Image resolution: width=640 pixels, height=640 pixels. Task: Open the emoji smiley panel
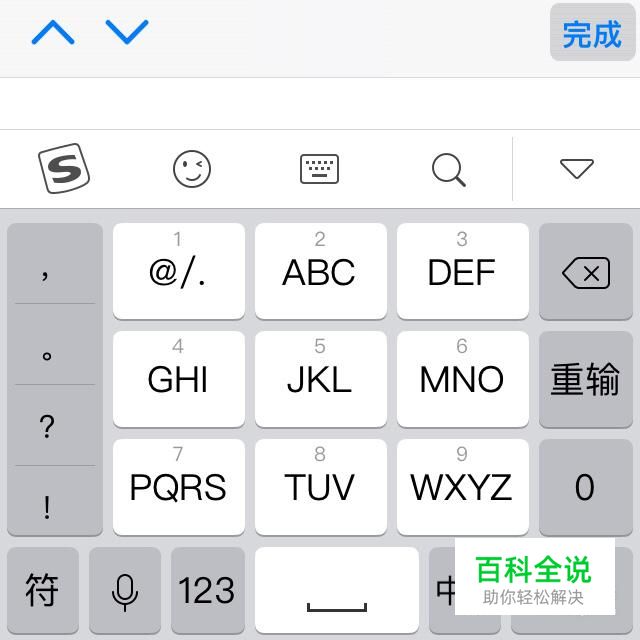tap(192, 169)
